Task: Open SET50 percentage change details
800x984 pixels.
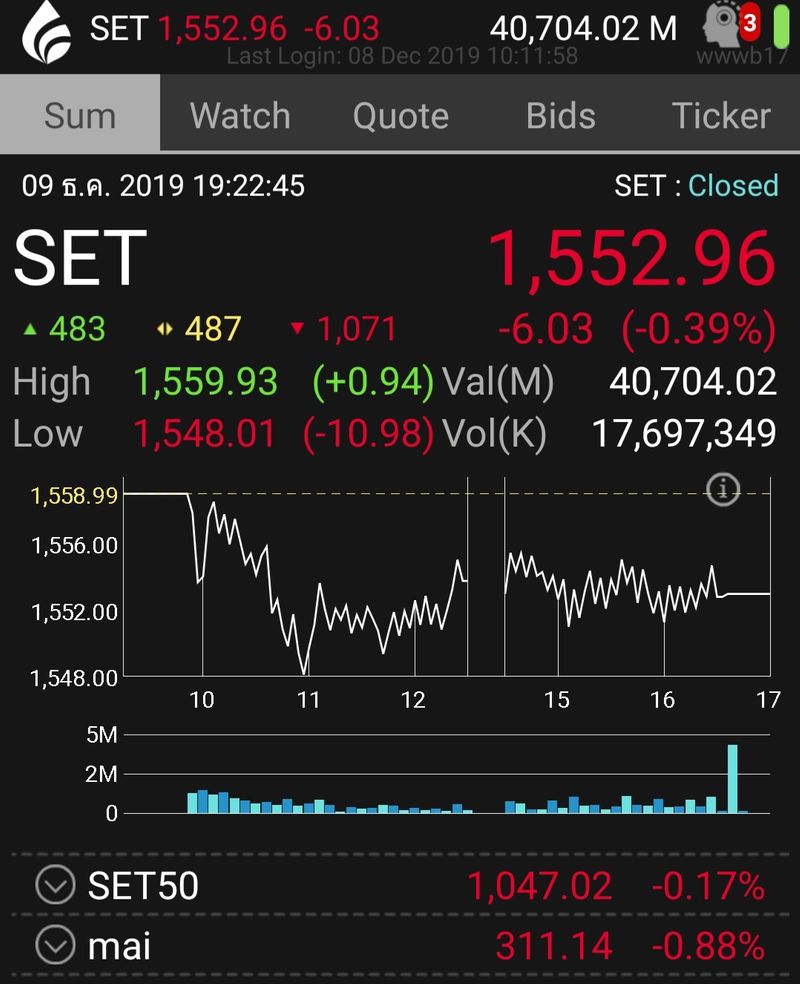Action: click(x=709, y=886)
